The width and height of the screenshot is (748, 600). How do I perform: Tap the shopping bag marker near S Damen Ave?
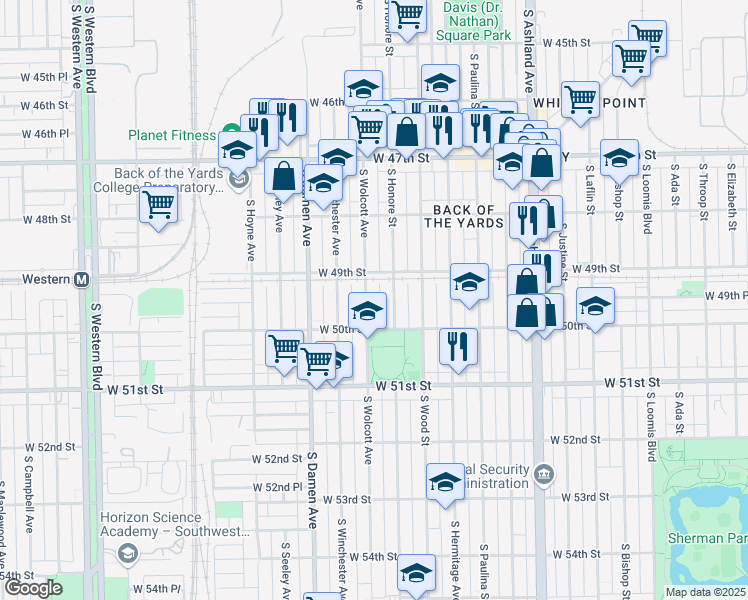(x=283, y=177)
